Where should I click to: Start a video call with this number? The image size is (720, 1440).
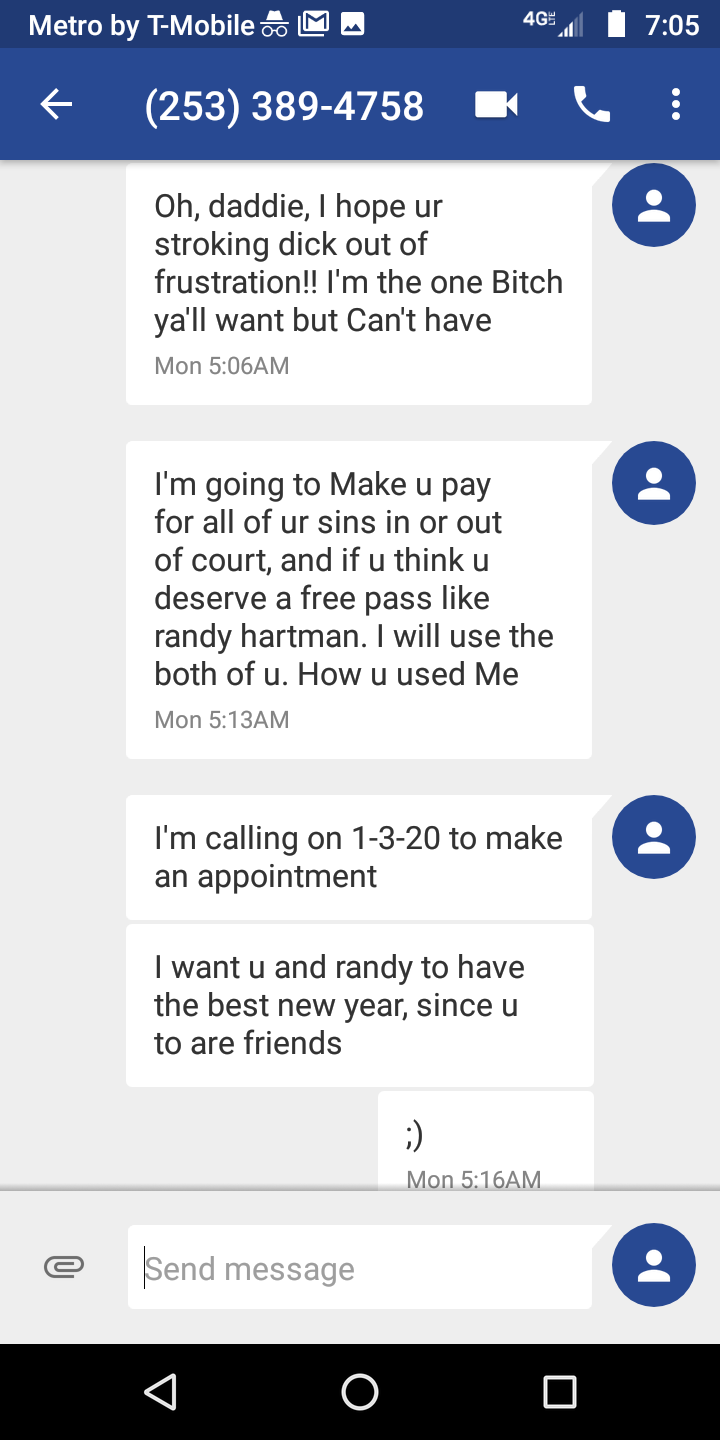tap(496, 105)
